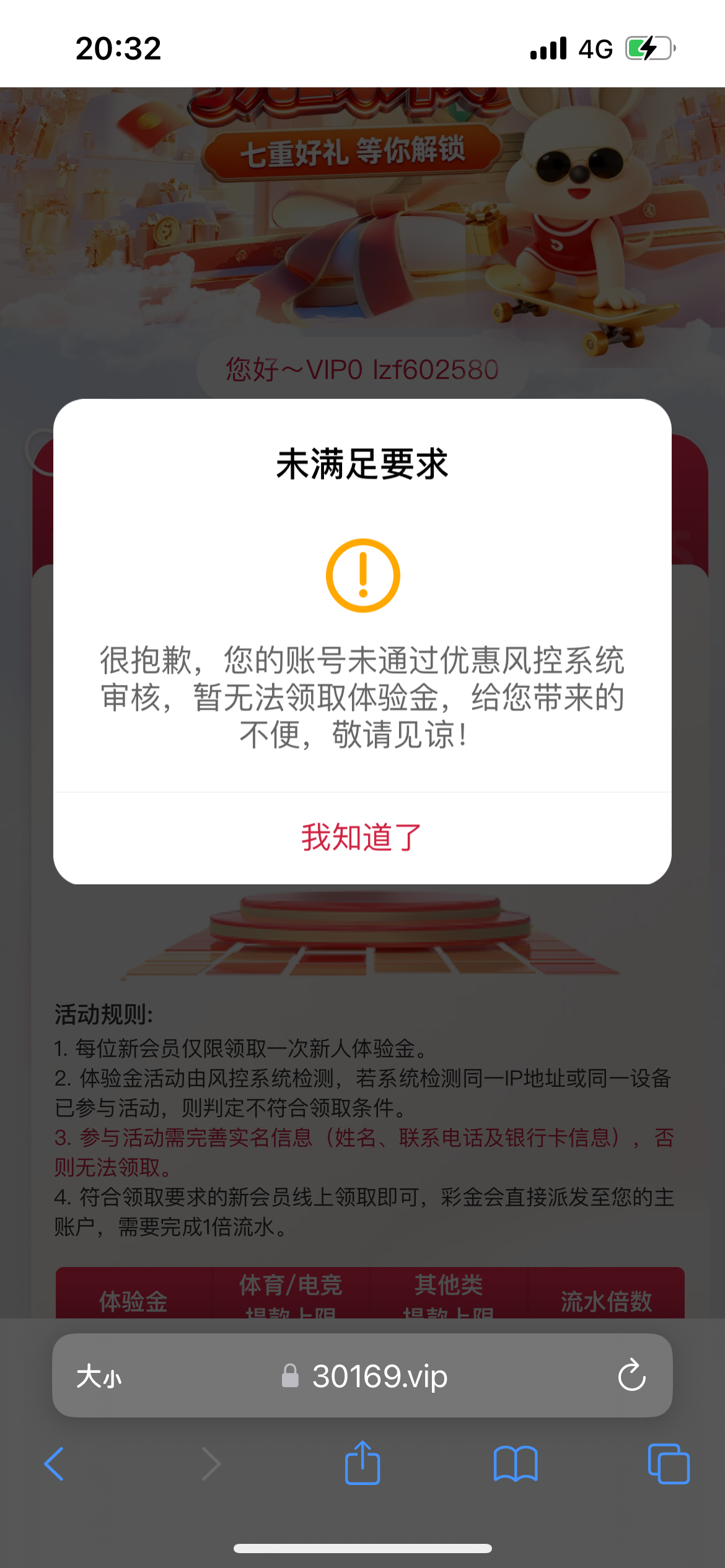Dismiss the dialog with 我知道了
Image resolution: width=725 pixels, height=1568 pixels.
[362, 837]
